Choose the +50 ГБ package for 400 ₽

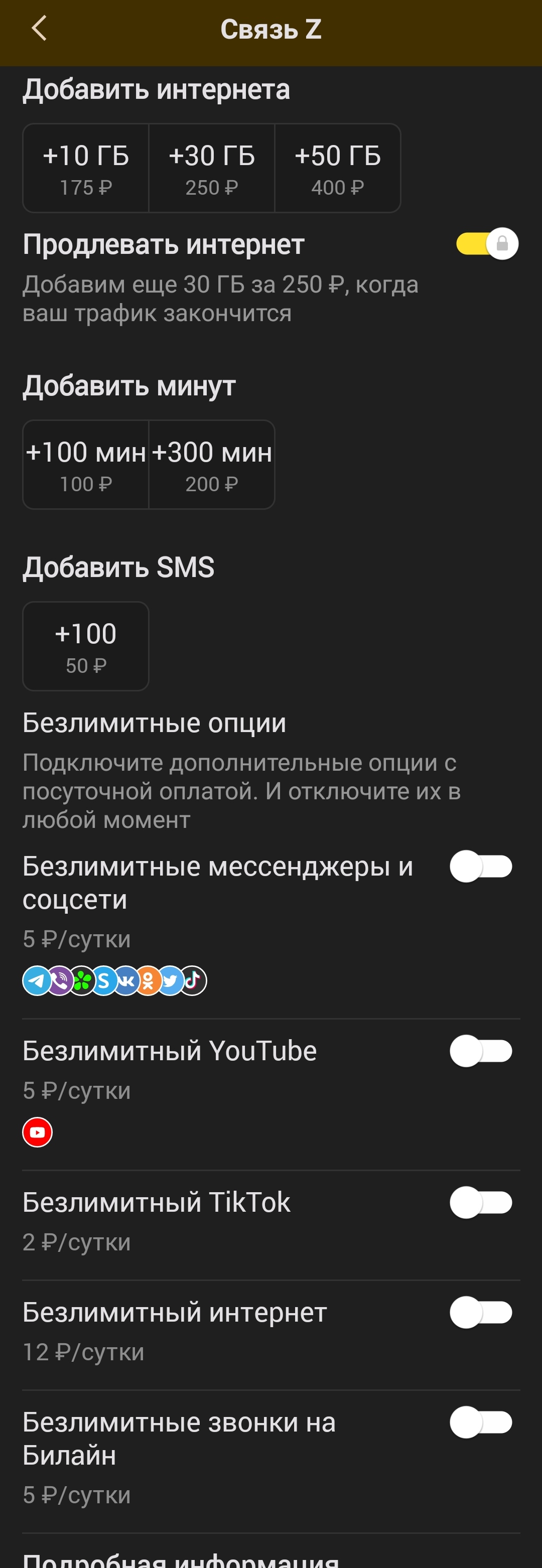[337, 169]
